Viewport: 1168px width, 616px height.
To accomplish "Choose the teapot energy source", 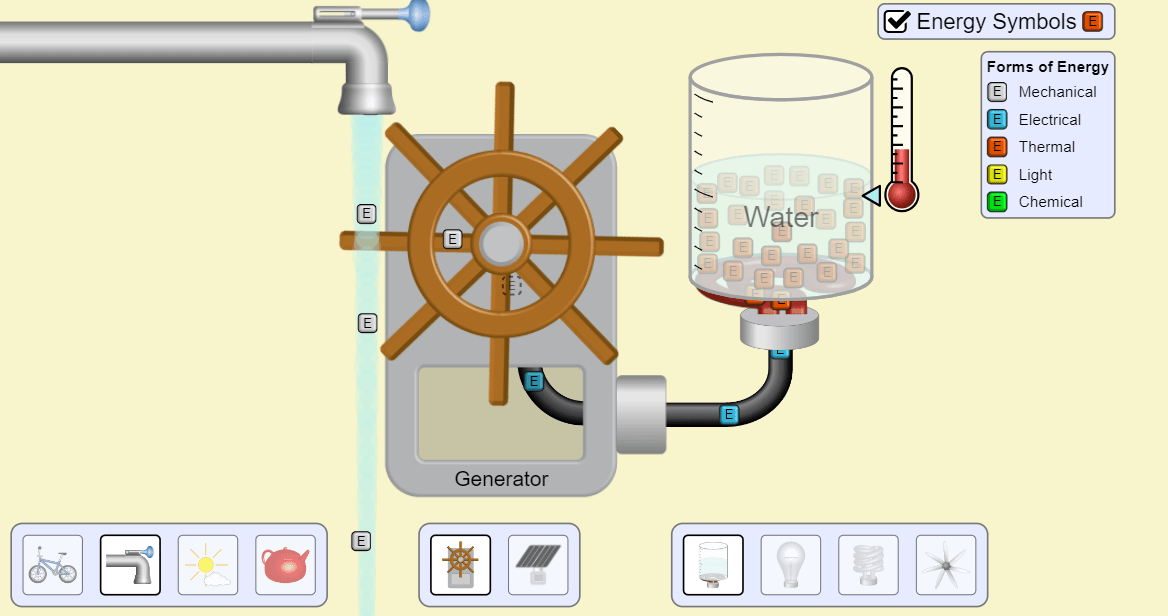I will tap(285, 565).
